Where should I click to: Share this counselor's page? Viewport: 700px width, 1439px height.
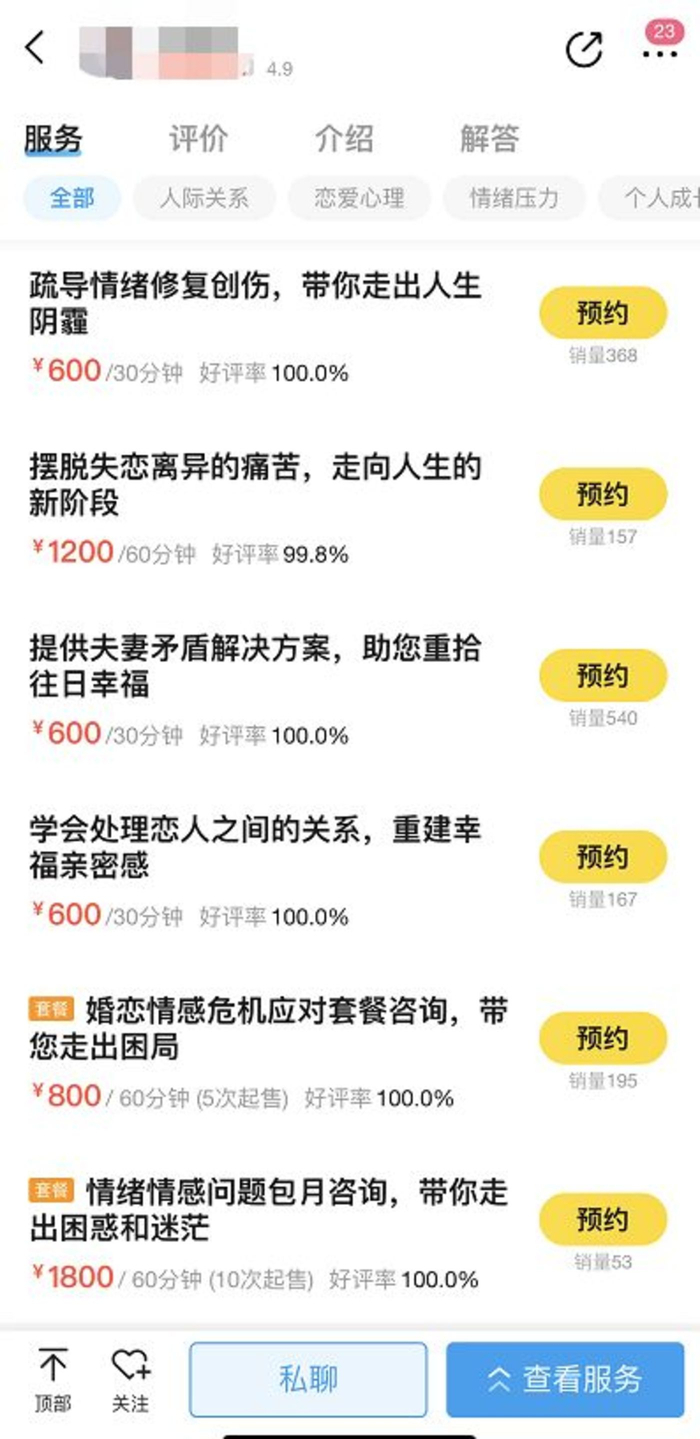[585, 49]
